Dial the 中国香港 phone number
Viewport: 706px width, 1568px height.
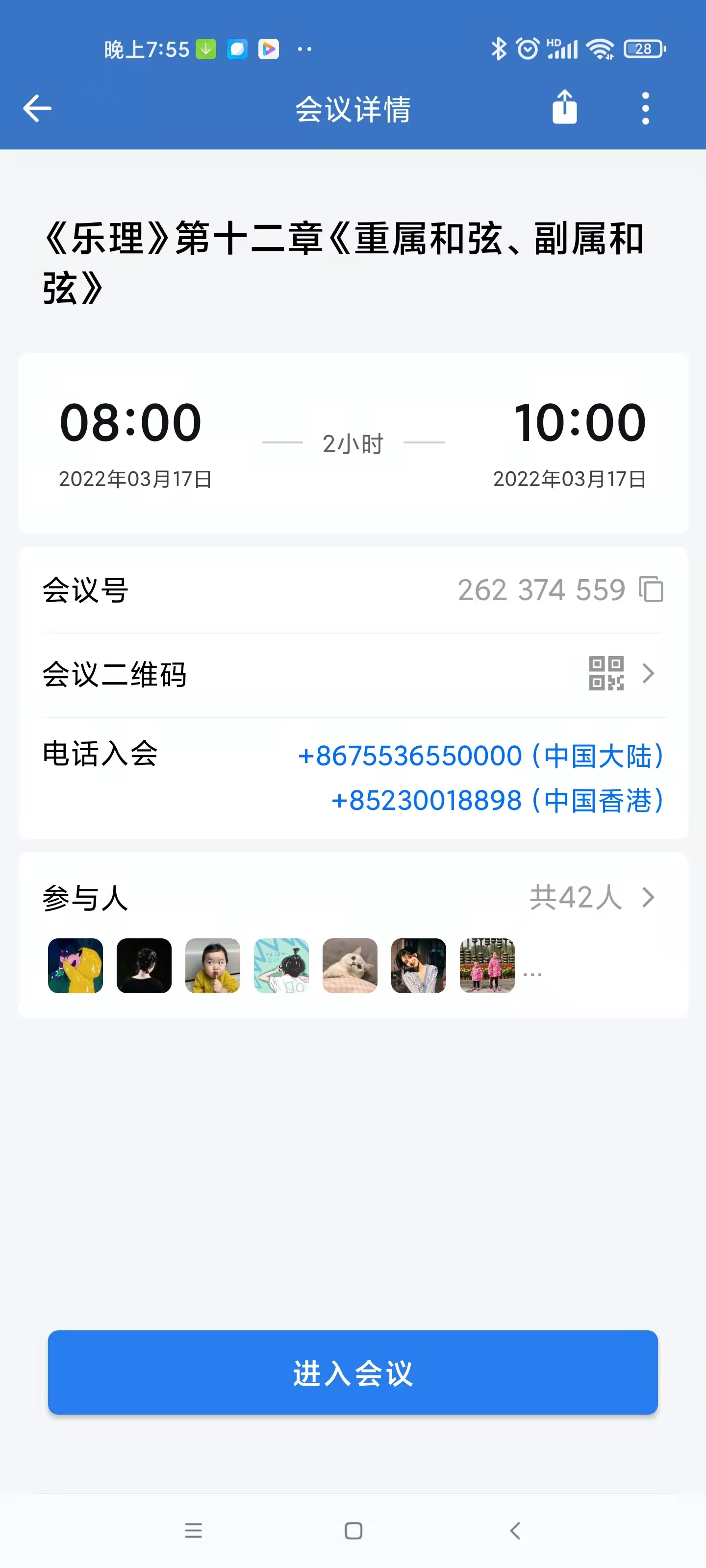point(497,801)
